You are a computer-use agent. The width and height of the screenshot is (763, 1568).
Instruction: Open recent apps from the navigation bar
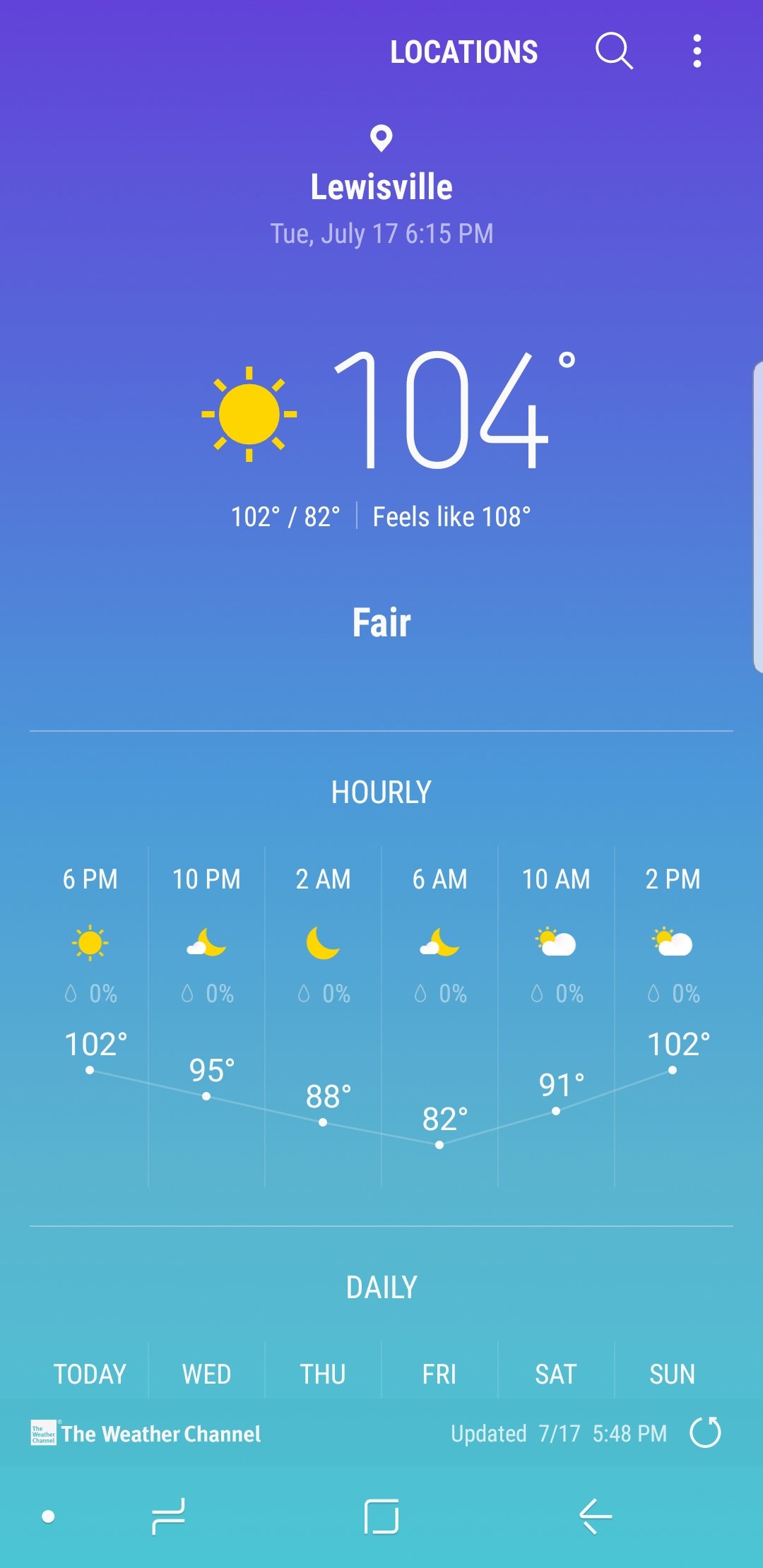tap(168, 1516)
